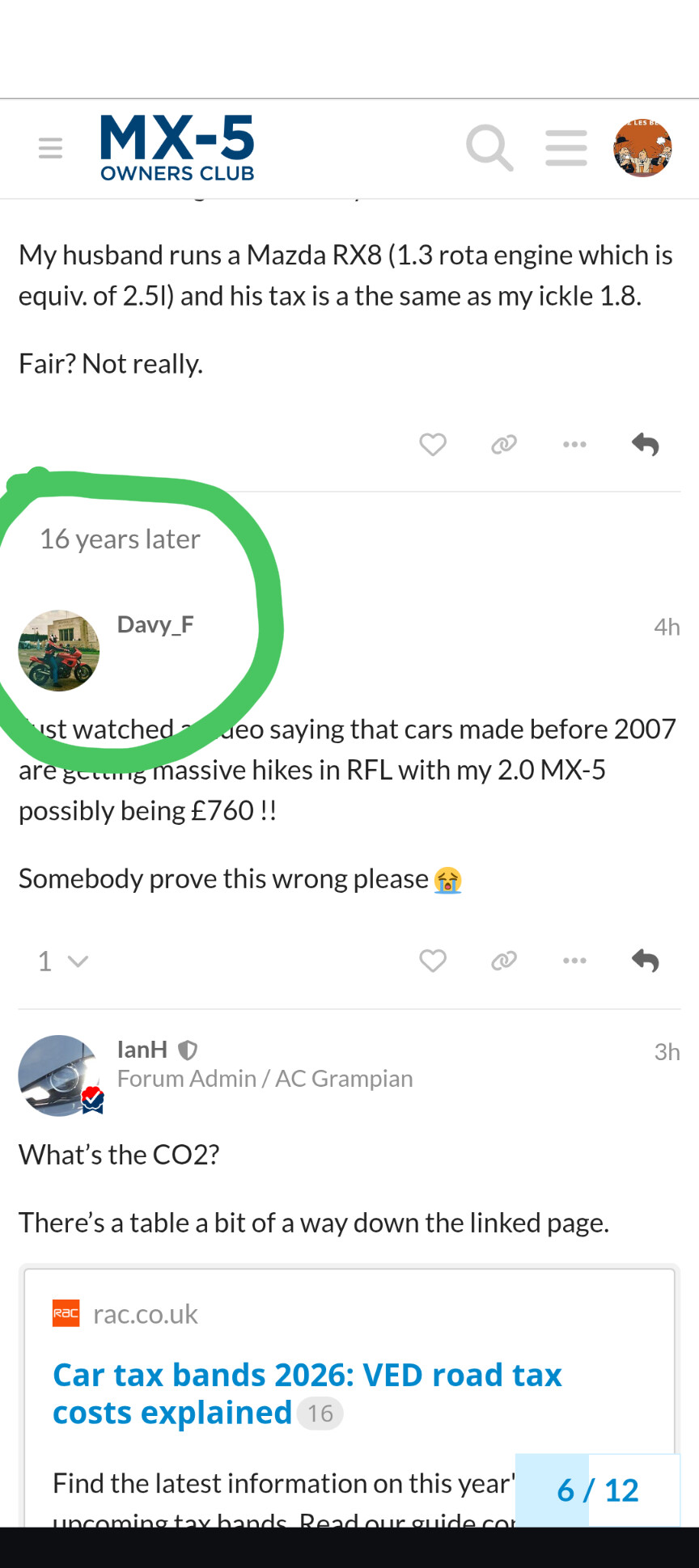Viewport: 699px width, 1568px height.
Task: Open the topic list hamburger menu
Action: (x=566, y=148)
